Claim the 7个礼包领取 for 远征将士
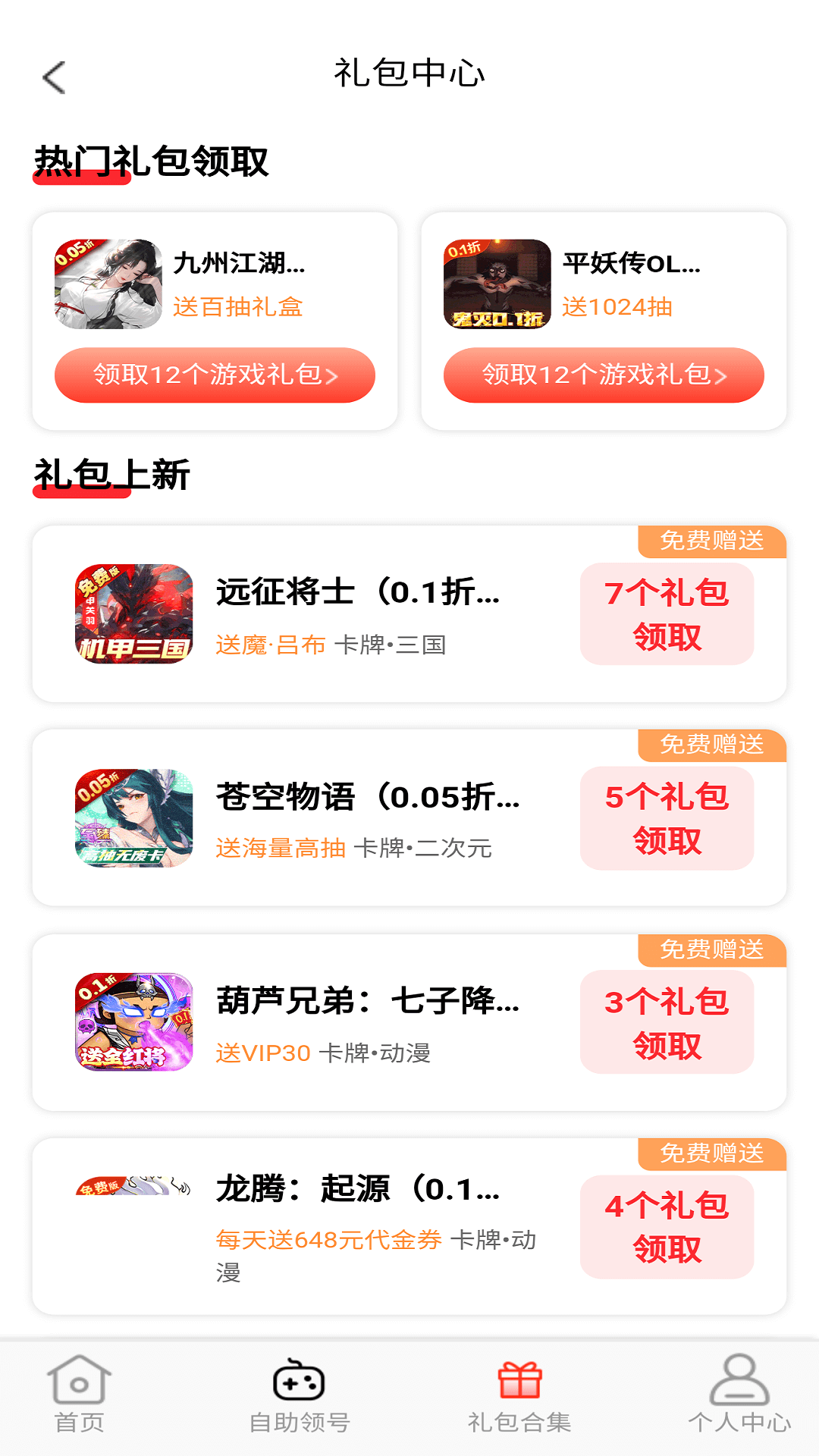This screenshot has width=819, height=1456. pos(667,614)
